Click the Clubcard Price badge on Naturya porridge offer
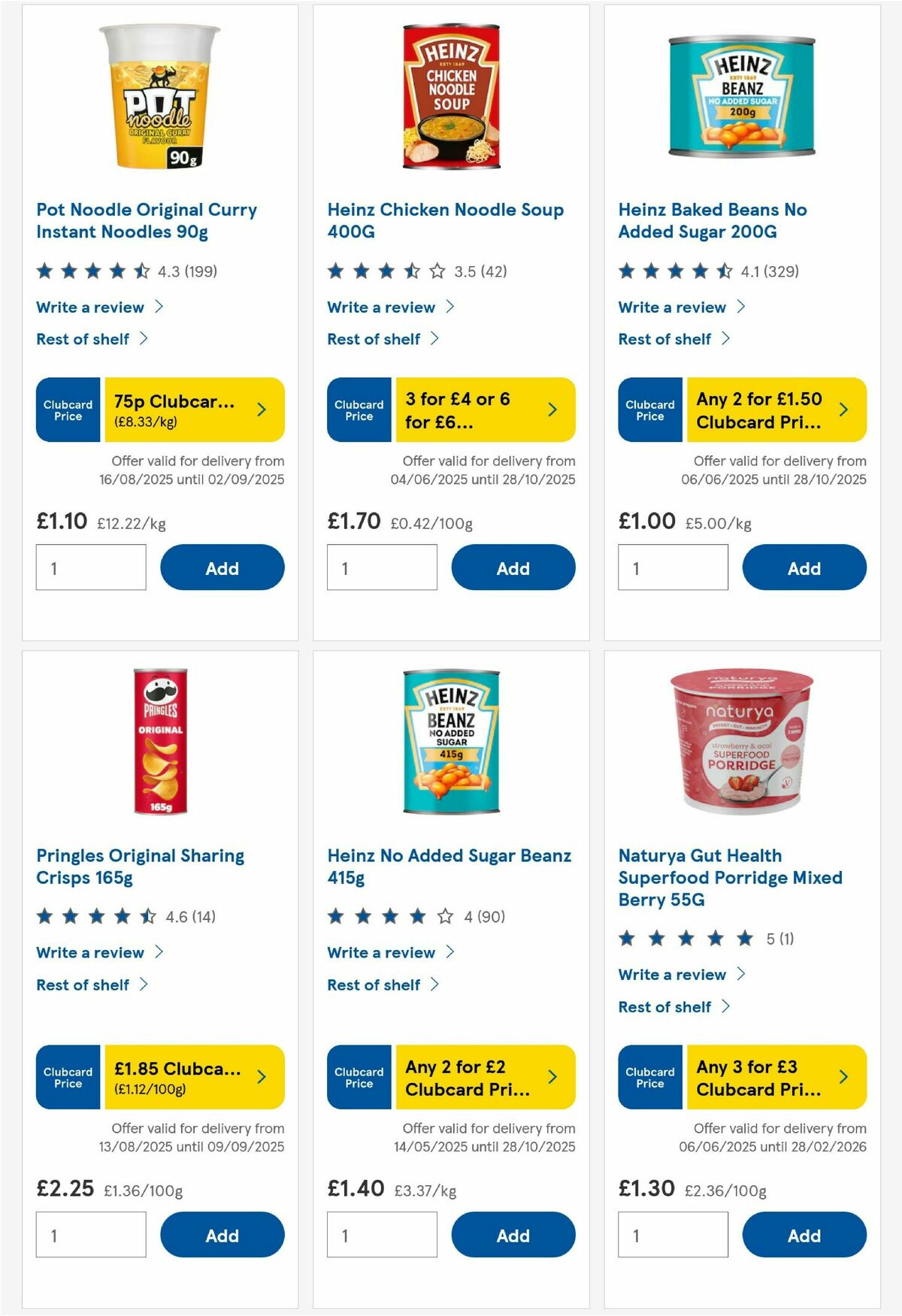902x1316 pixels. tap(649, 1077)
